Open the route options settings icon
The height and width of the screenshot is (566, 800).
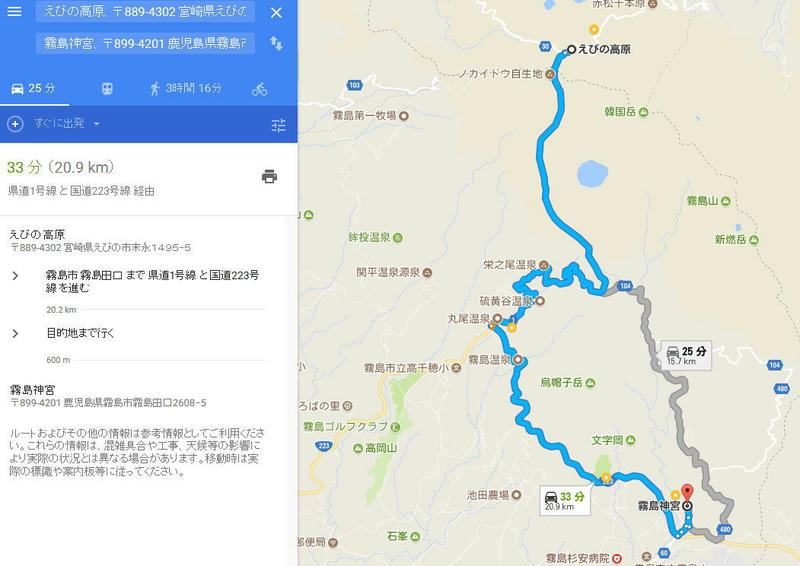click(x=278, y=125)
